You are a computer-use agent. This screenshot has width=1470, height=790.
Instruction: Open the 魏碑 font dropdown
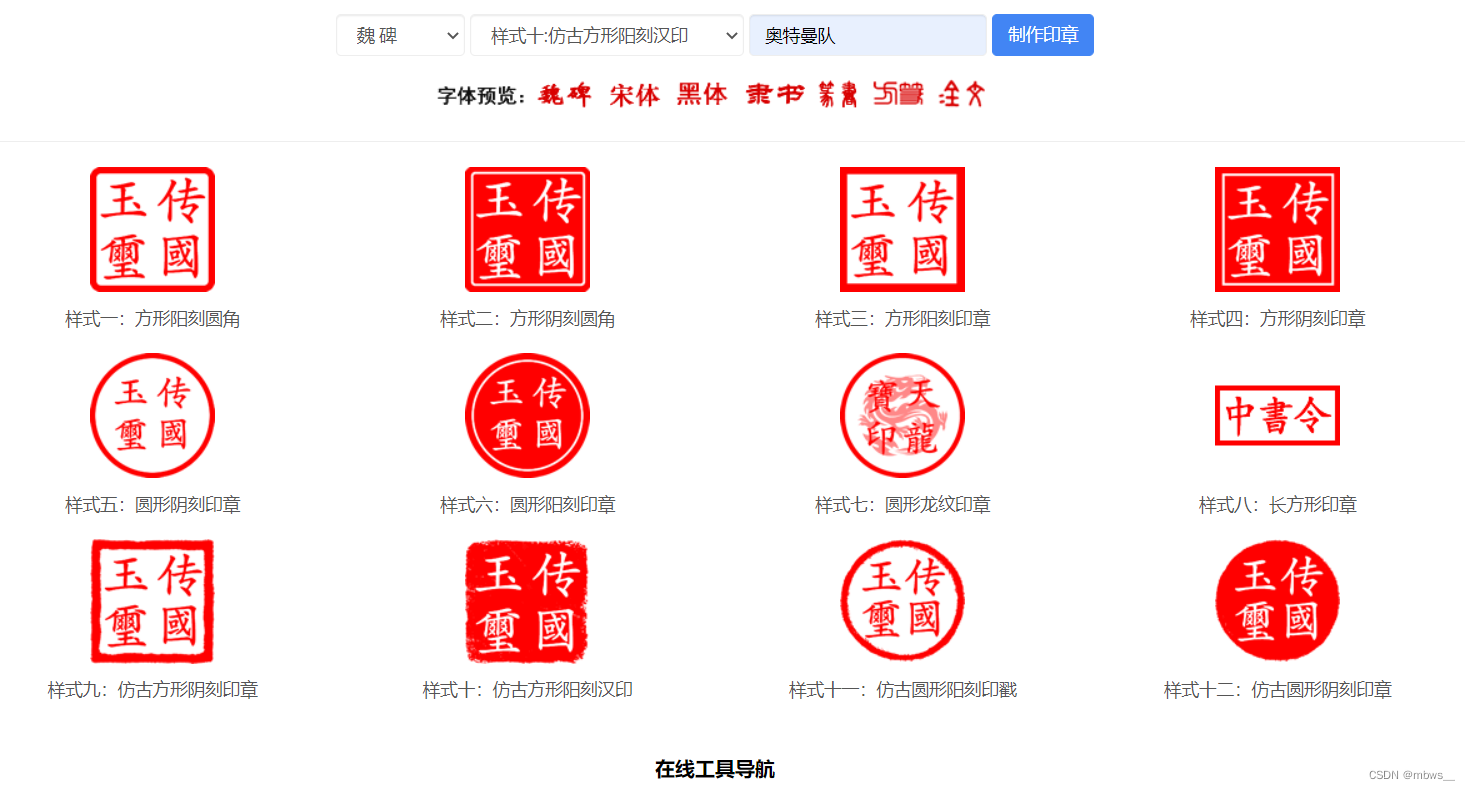coord(400,36)
